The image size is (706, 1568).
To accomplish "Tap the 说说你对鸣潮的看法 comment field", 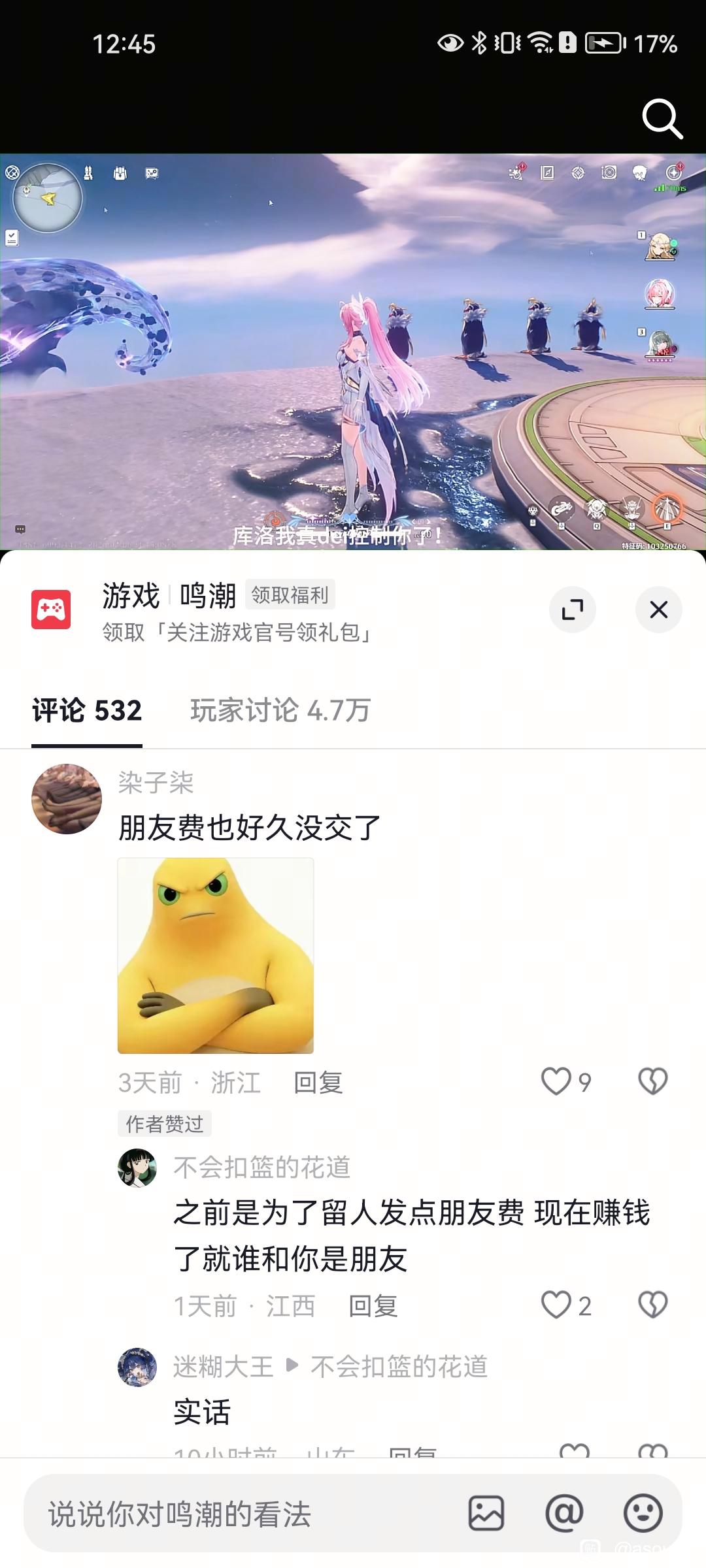I will point(248,1514).
